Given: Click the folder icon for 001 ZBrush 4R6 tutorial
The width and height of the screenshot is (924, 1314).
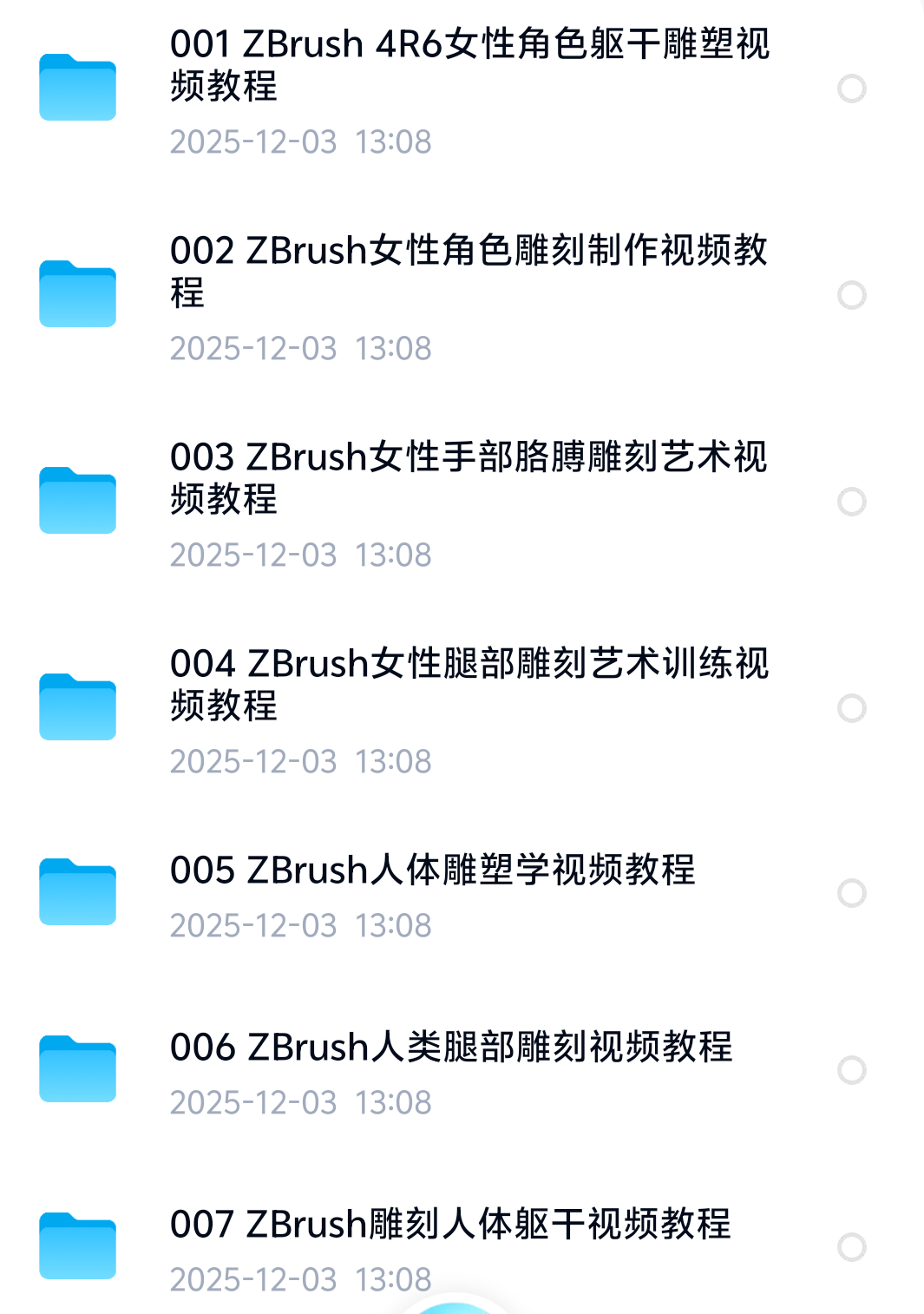Looking at the screenshot, I should pos(77,87).
